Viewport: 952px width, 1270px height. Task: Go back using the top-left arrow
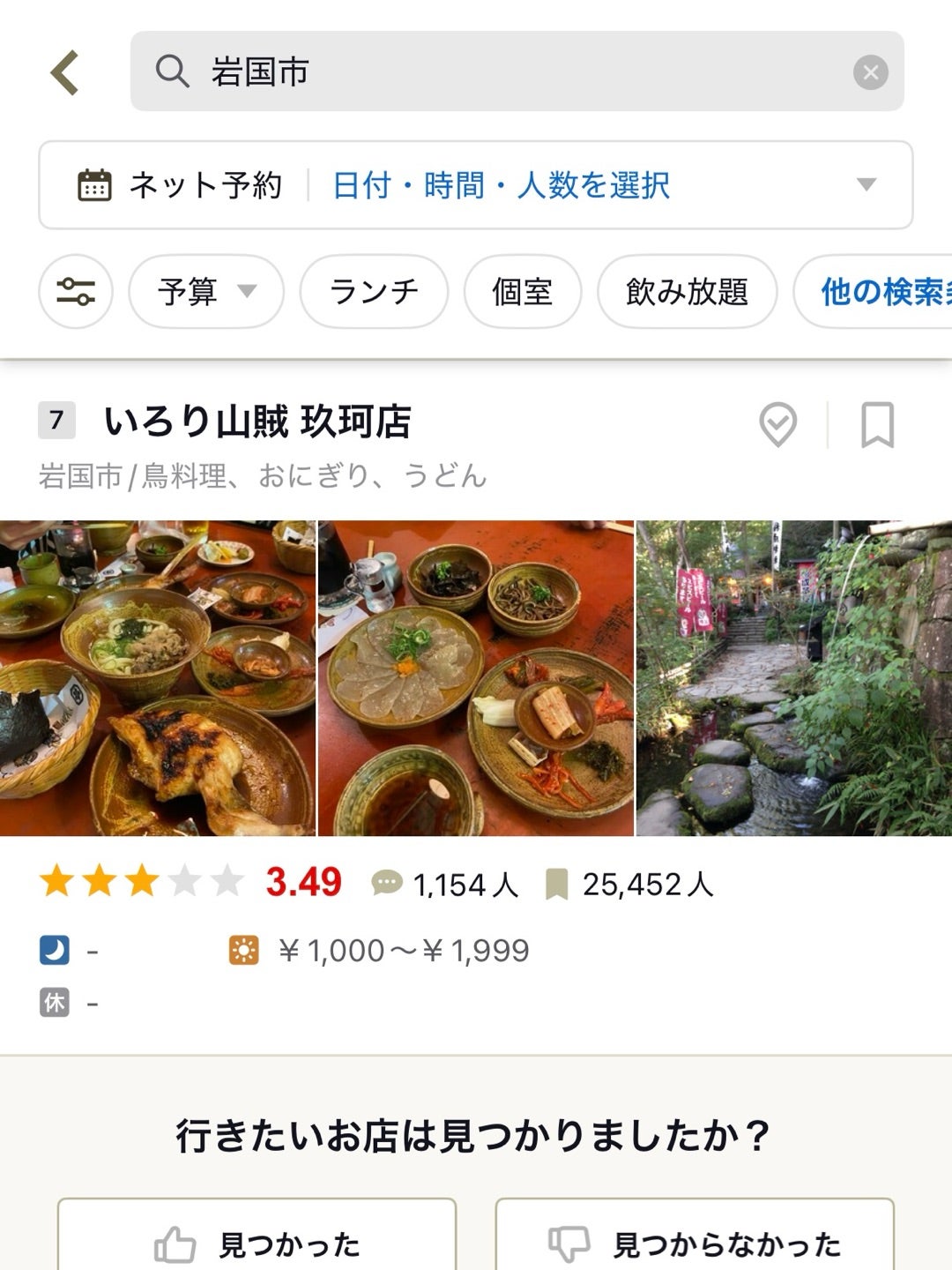(x=65, y=71)
